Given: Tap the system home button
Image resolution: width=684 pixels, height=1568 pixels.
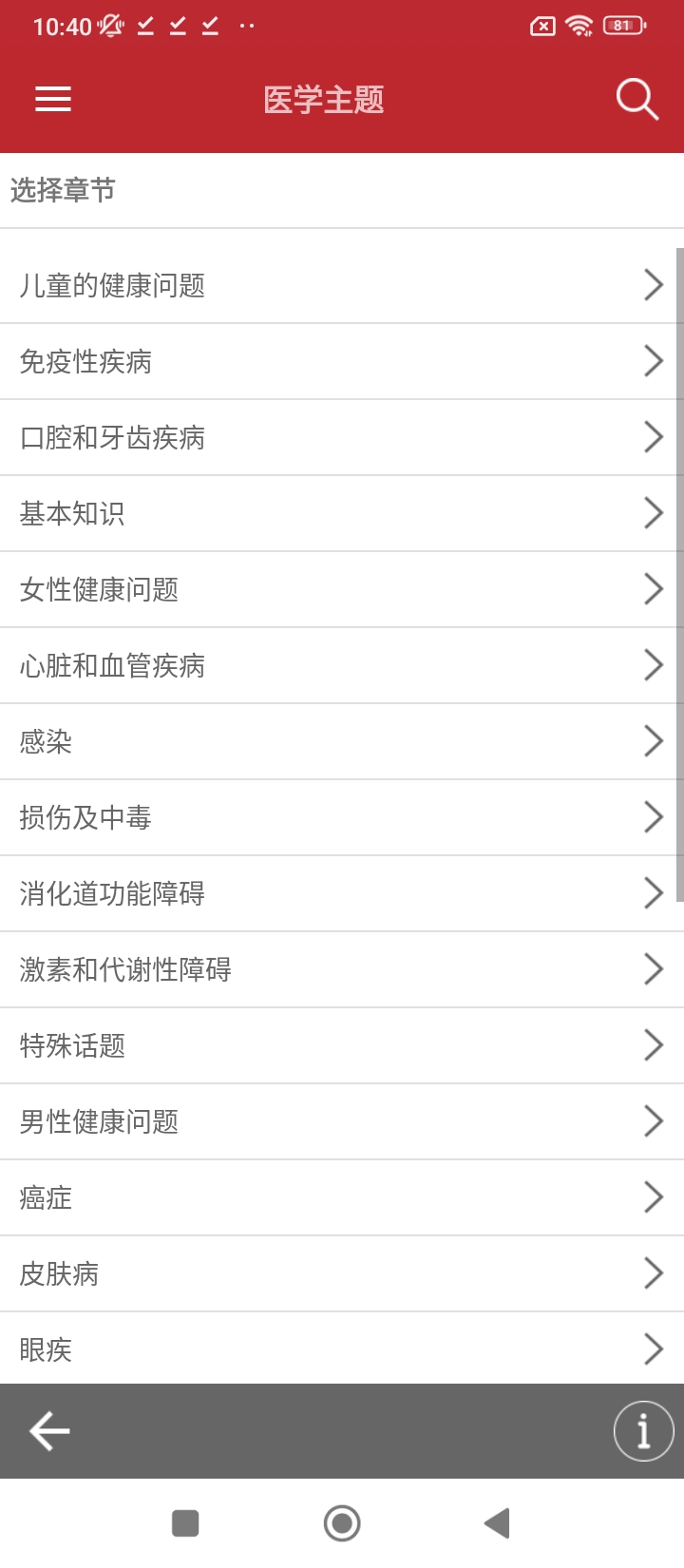Looking at the screenshot, I should [x=342, y=1523].
